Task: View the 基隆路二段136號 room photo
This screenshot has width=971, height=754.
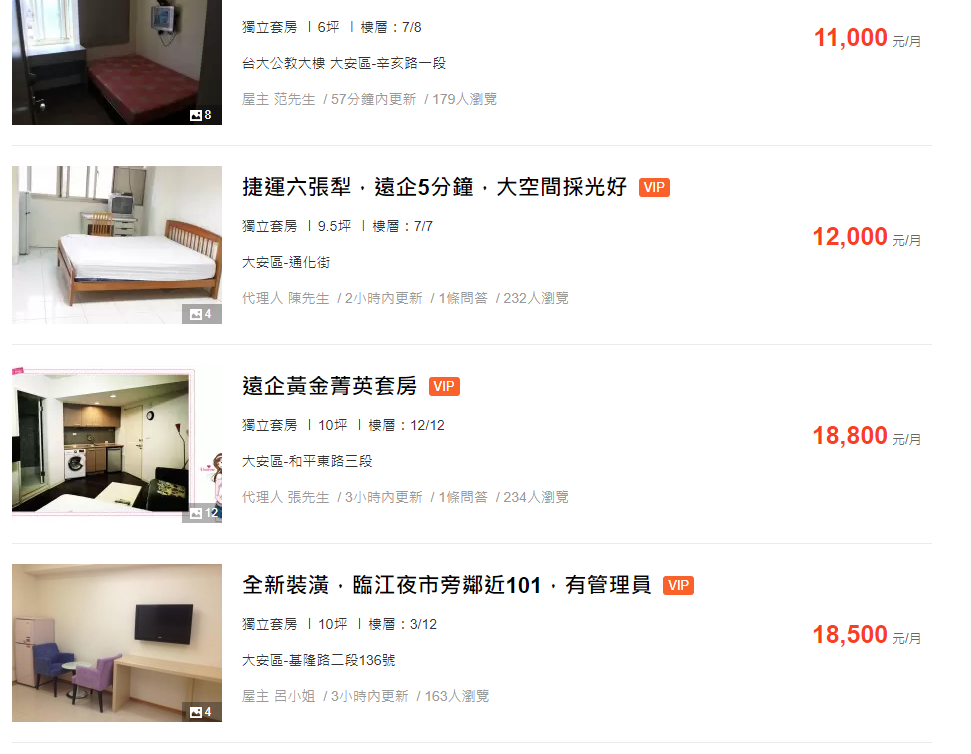Action: pyautogui.click(x=117, y=643)
